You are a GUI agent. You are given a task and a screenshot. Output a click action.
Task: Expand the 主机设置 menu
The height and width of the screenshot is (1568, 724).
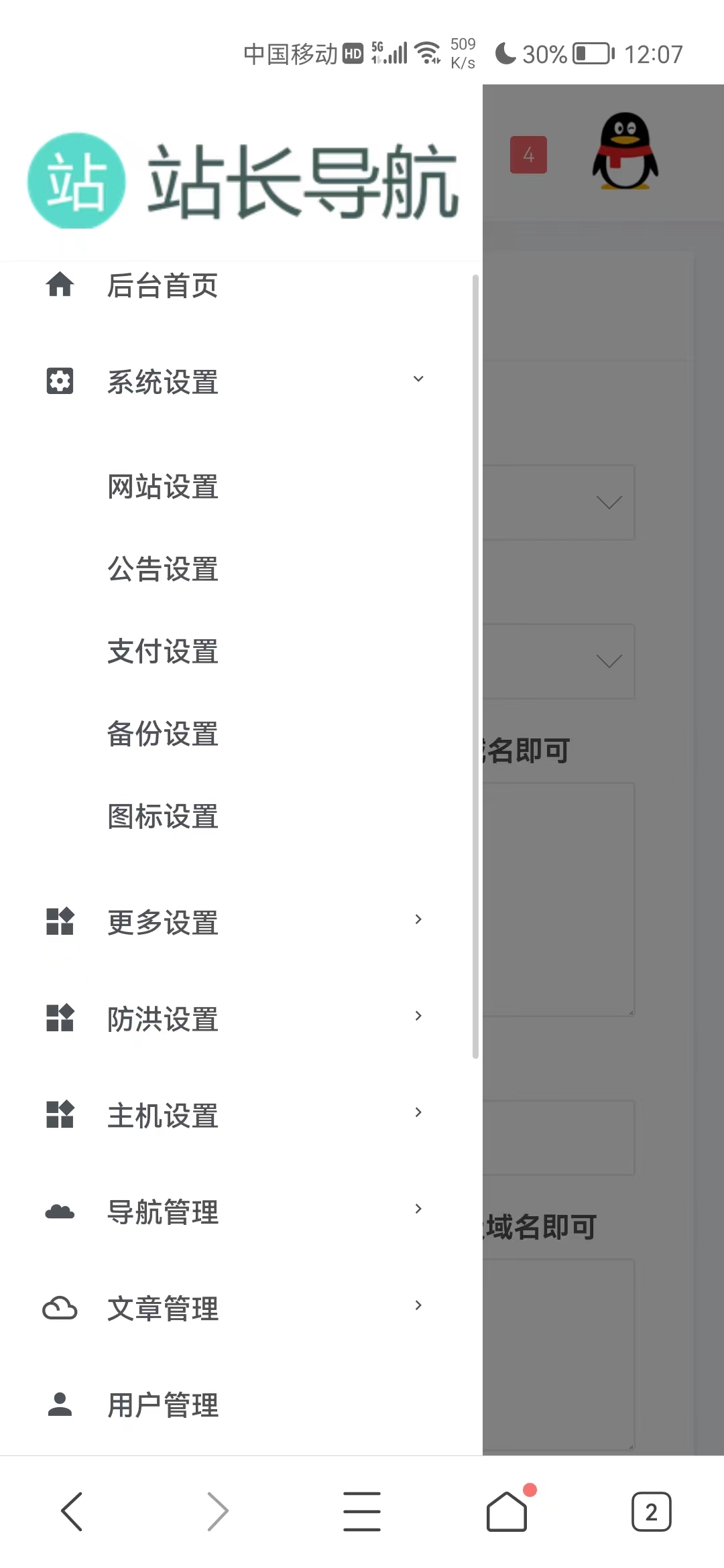(235, 1115)
